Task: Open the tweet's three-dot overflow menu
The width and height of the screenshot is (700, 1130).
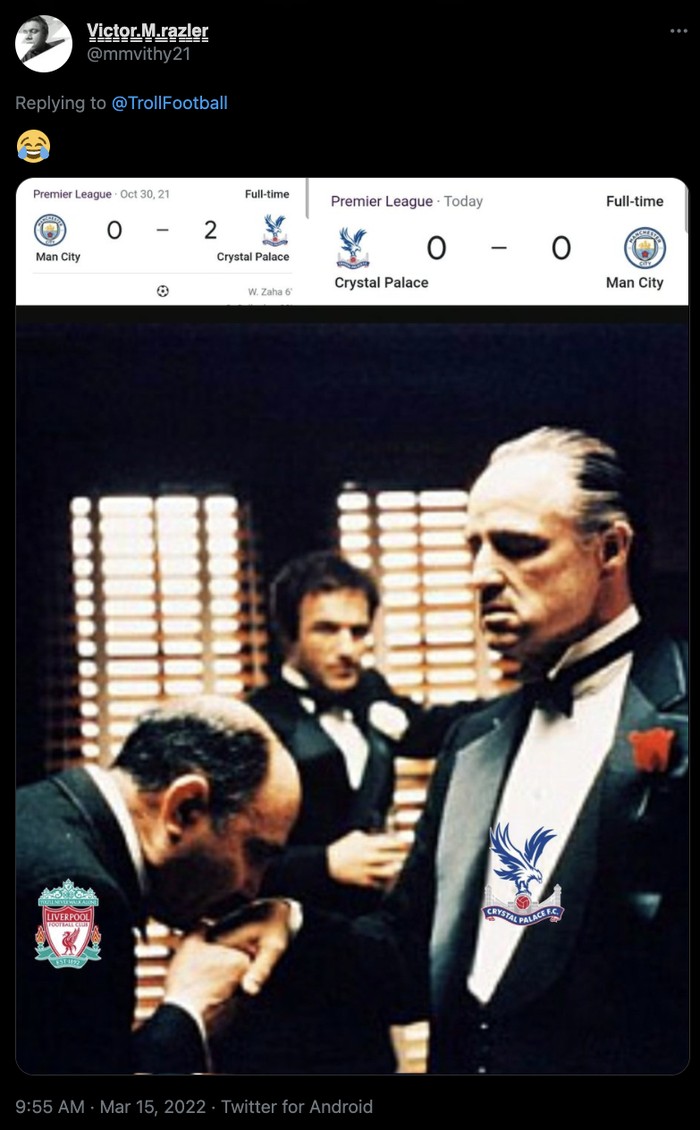Action: pyautogui.click(x=679, y=32)
